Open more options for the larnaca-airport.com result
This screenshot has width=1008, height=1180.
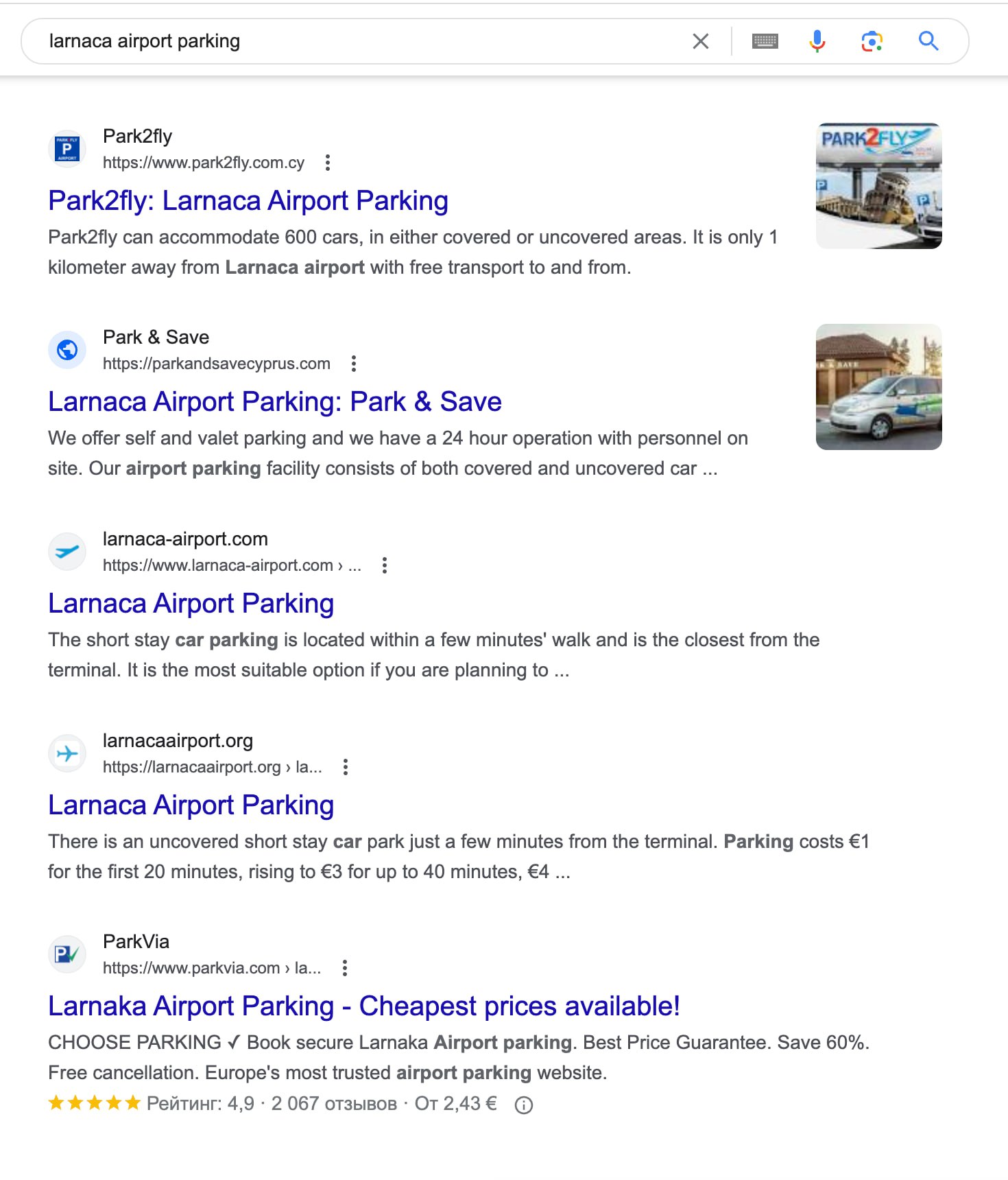click(385, 565)
